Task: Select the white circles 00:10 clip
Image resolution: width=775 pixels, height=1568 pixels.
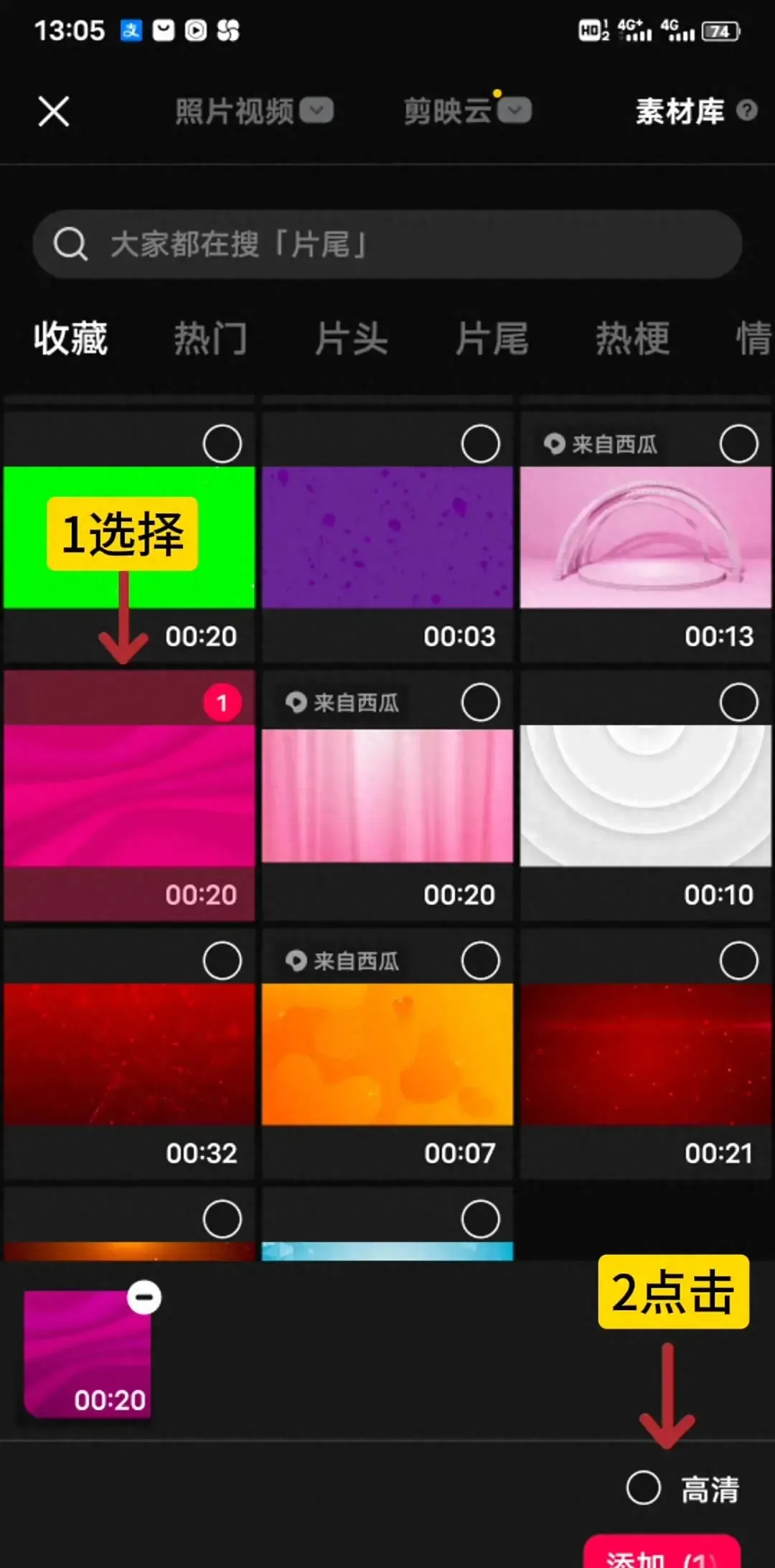Action: tap(738, 702)
